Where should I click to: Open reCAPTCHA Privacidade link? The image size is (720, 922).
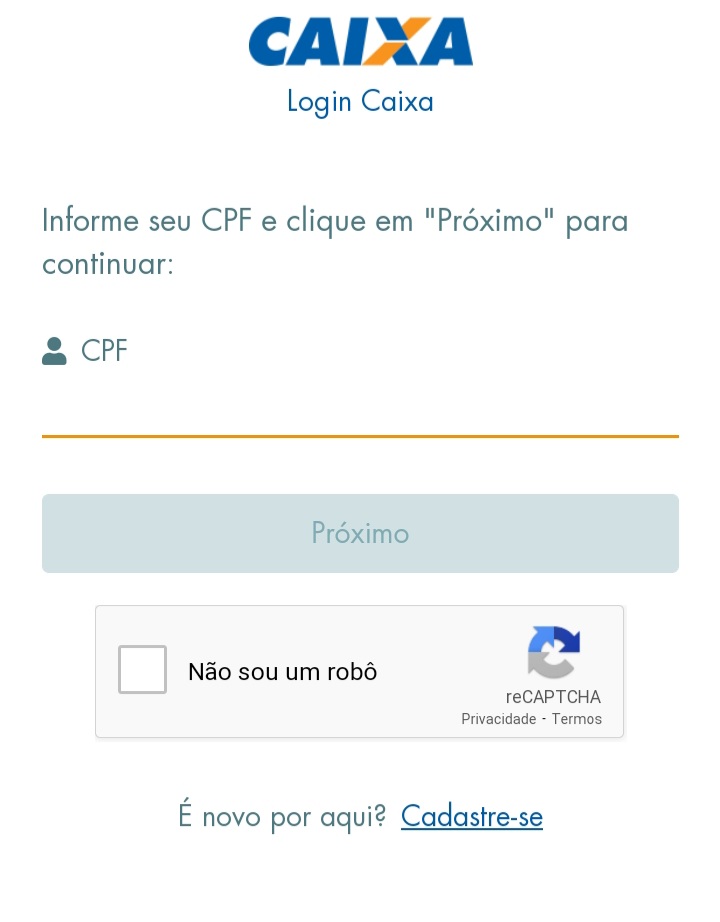tap(498, 719)
